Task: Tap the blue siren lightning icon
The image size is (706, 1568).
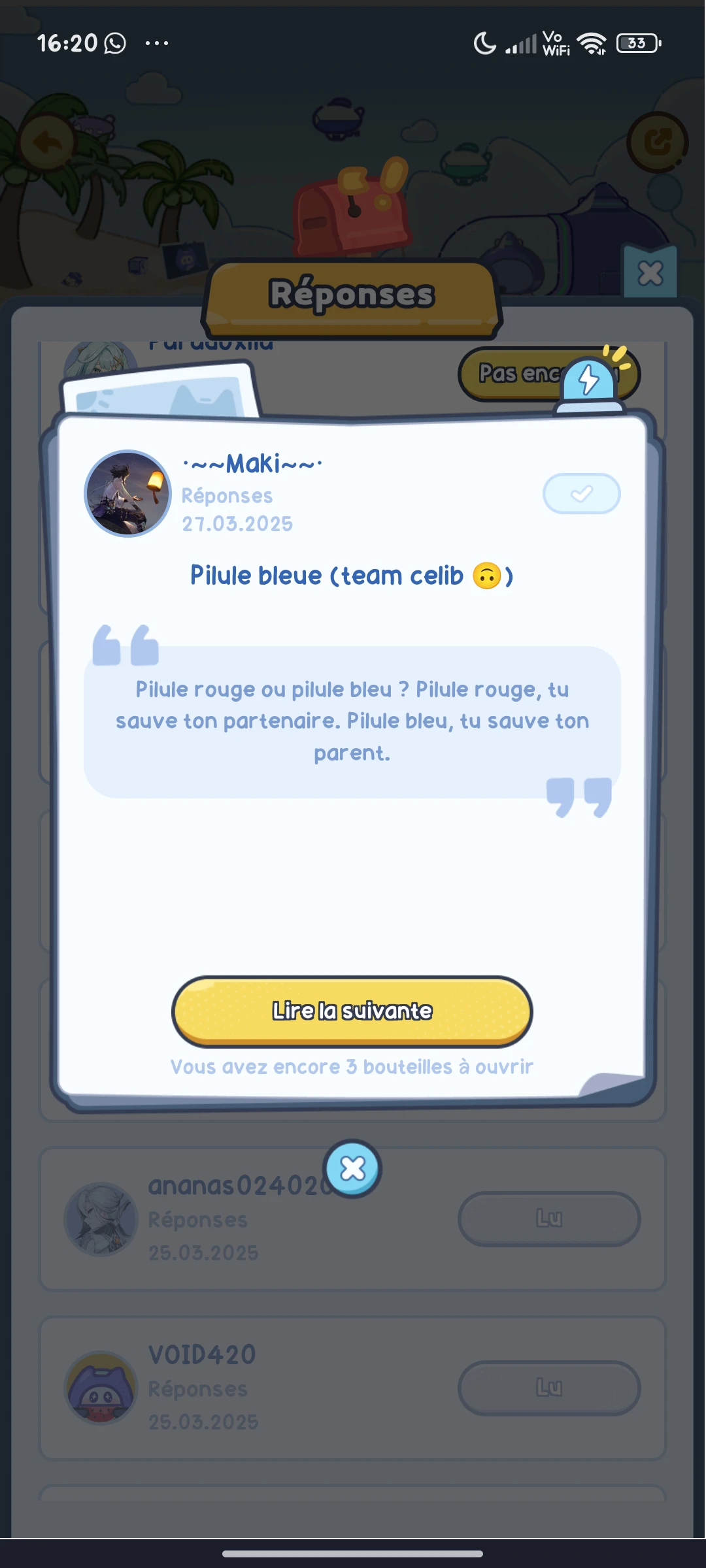Action: 587,379
